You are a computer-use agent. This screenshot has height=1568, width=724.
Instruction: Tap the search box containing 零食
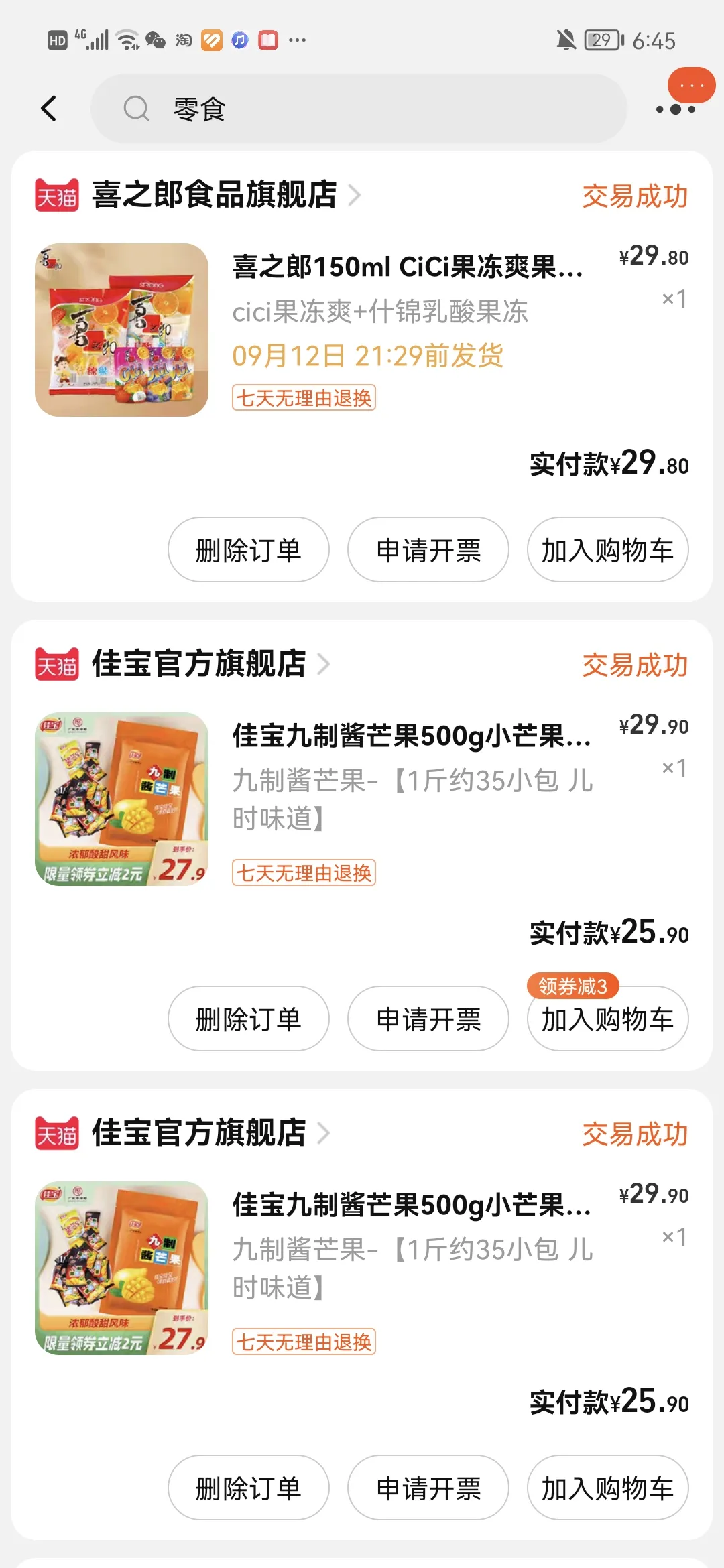359,109
